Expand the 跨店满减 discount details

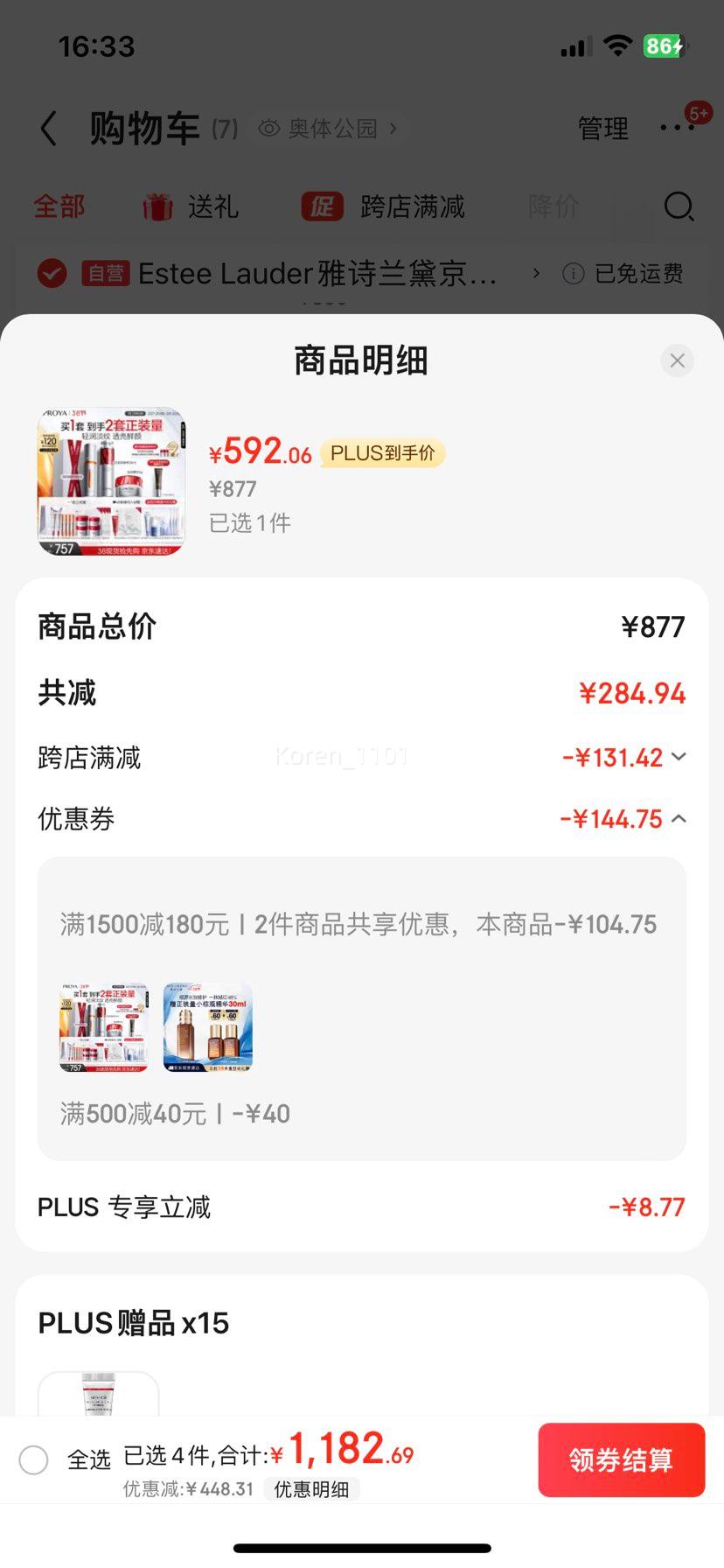pos(679,757)
